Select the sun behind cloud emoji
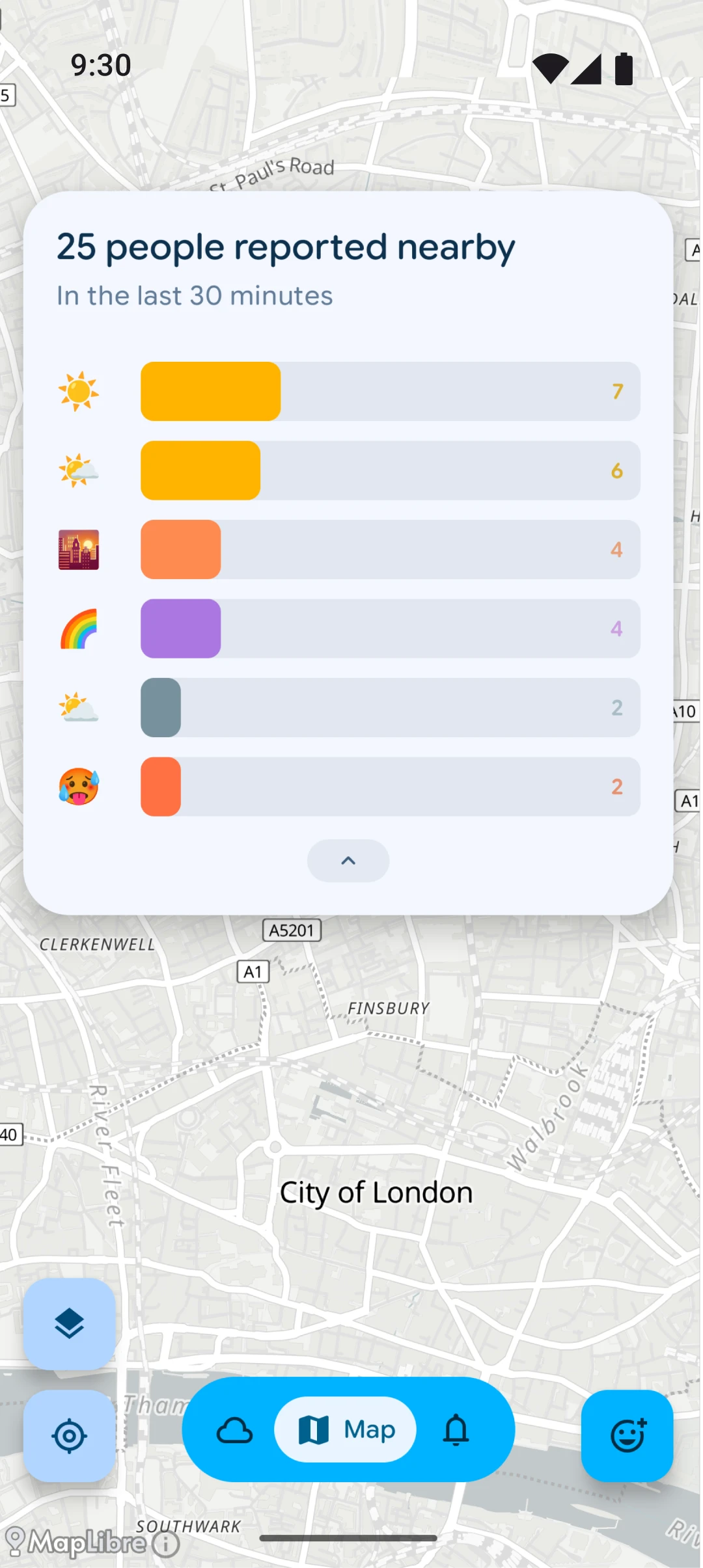The height and width of the screenshot is (1568, 703). coord(78,708)
